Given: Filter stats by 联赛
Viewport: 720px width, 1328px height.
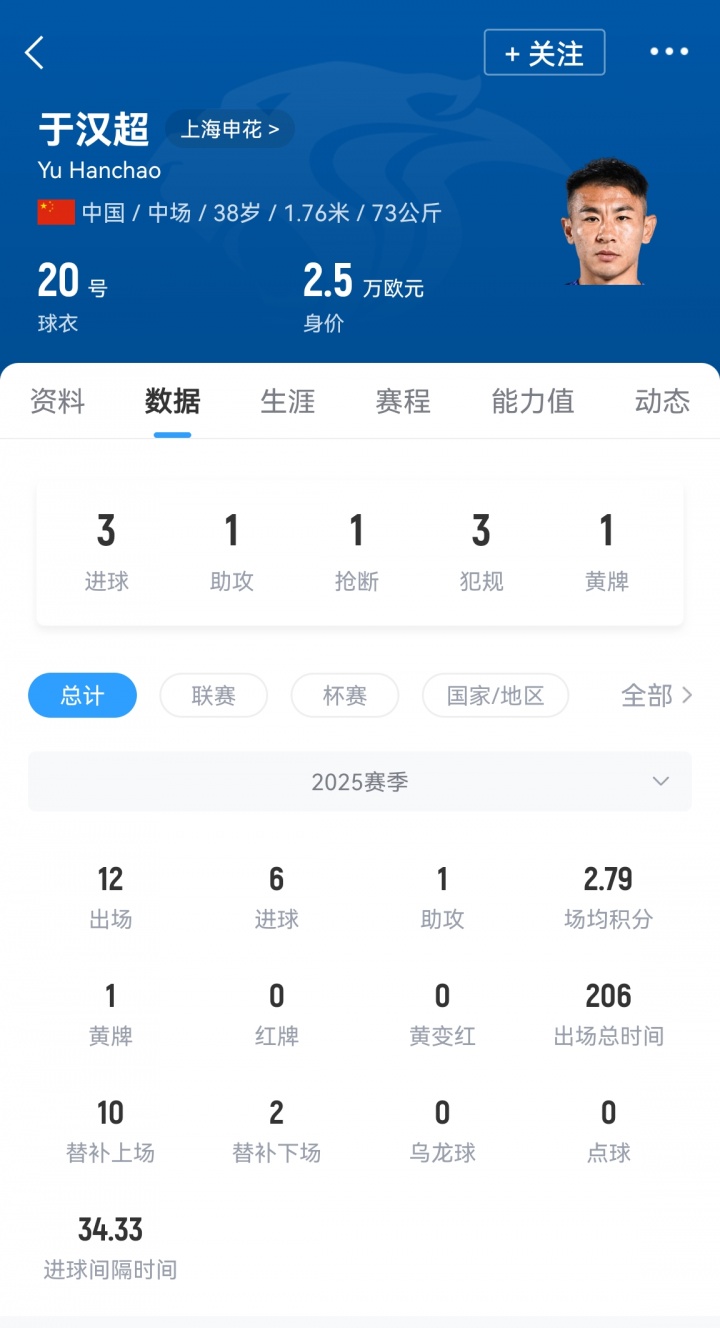Looking at the screenshot, I should coord(213,695).
